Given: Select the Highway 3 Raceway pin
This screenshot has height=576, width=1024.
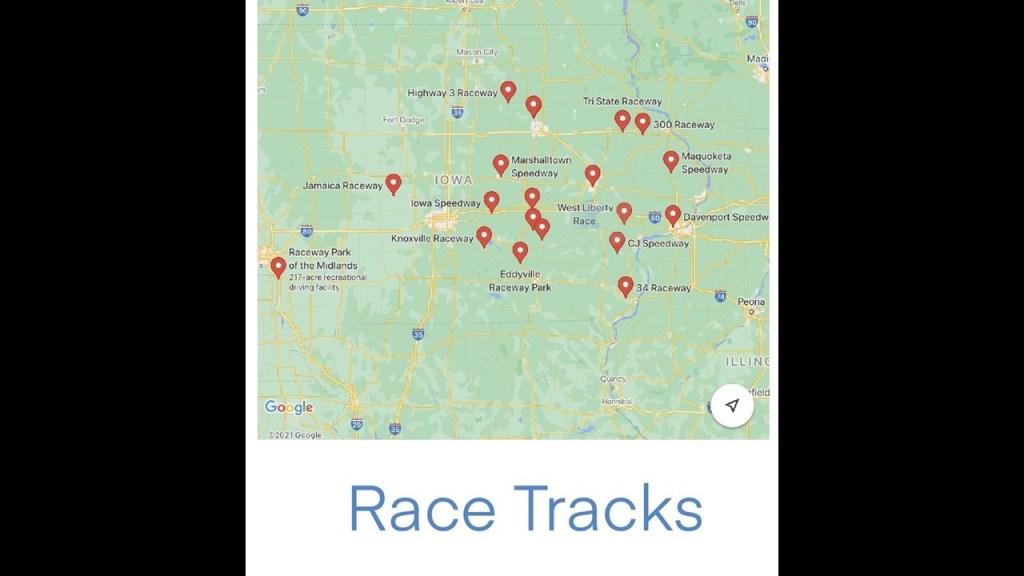Looking at the screenshot, I should [508, 91].
